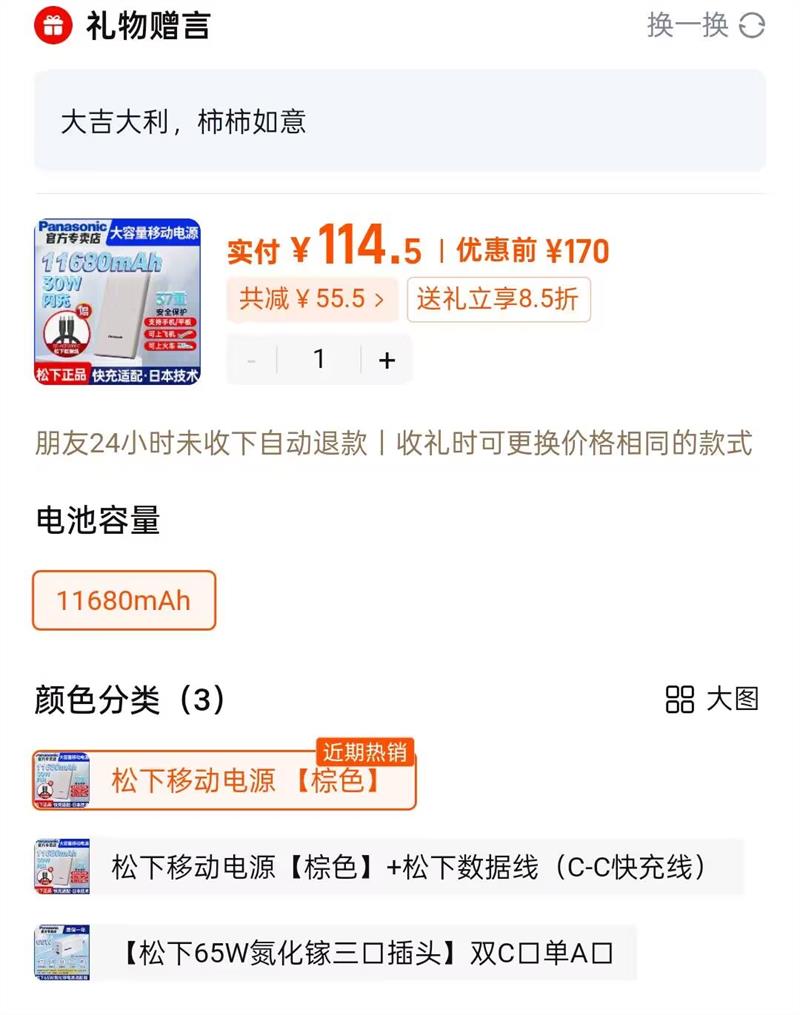The height and width of the screenshot is (1015, 800).
Task: Click the Panasonic product thumbnail image
Action: pos(118,300)
